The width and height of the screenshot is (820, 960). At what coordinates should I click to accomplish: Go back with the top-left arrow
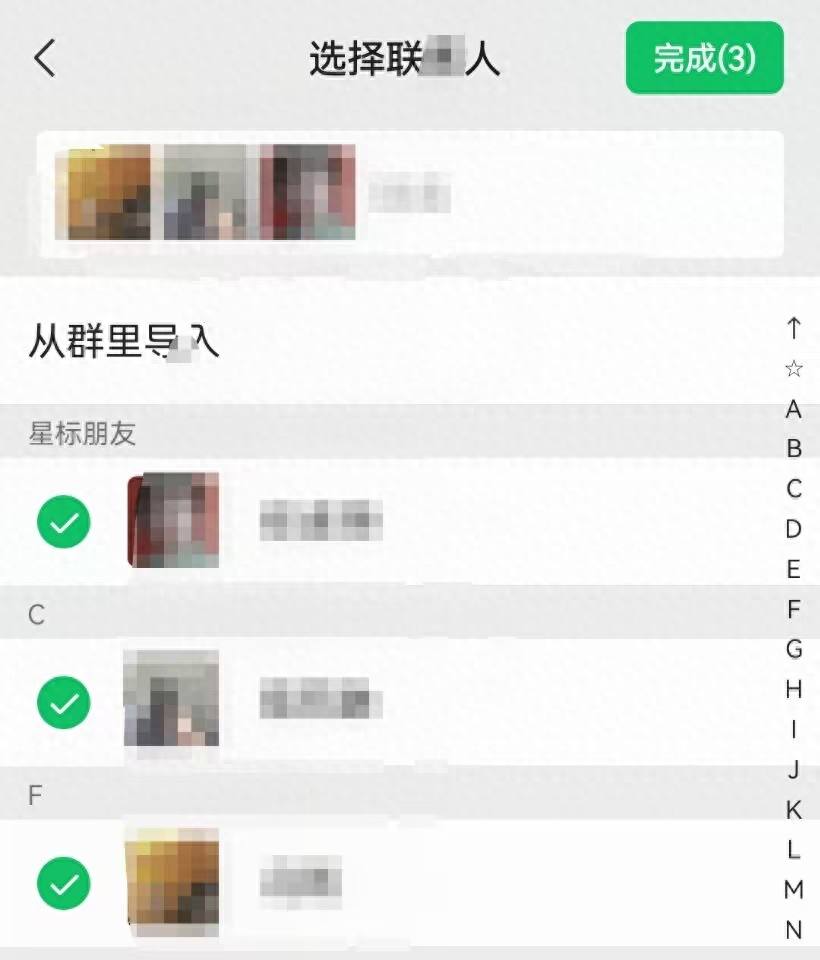[45, 59]
